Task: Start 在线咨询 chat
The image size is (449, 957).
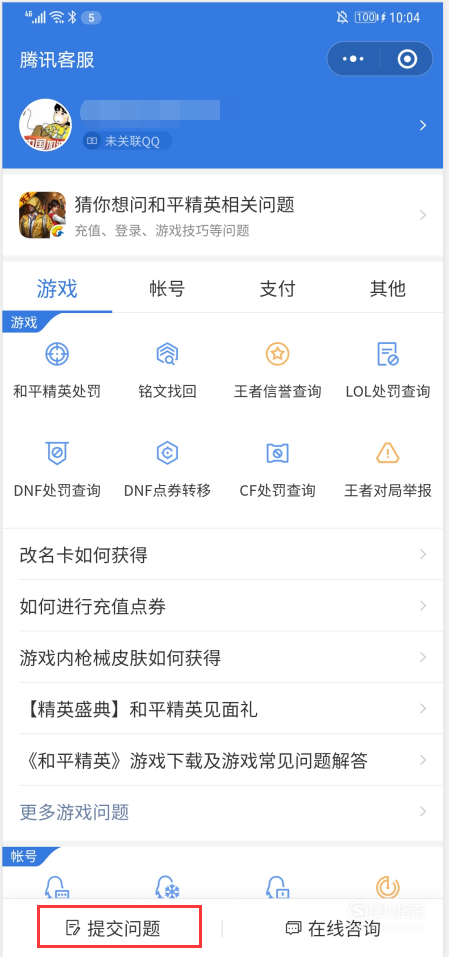Action: click(333, 928)
